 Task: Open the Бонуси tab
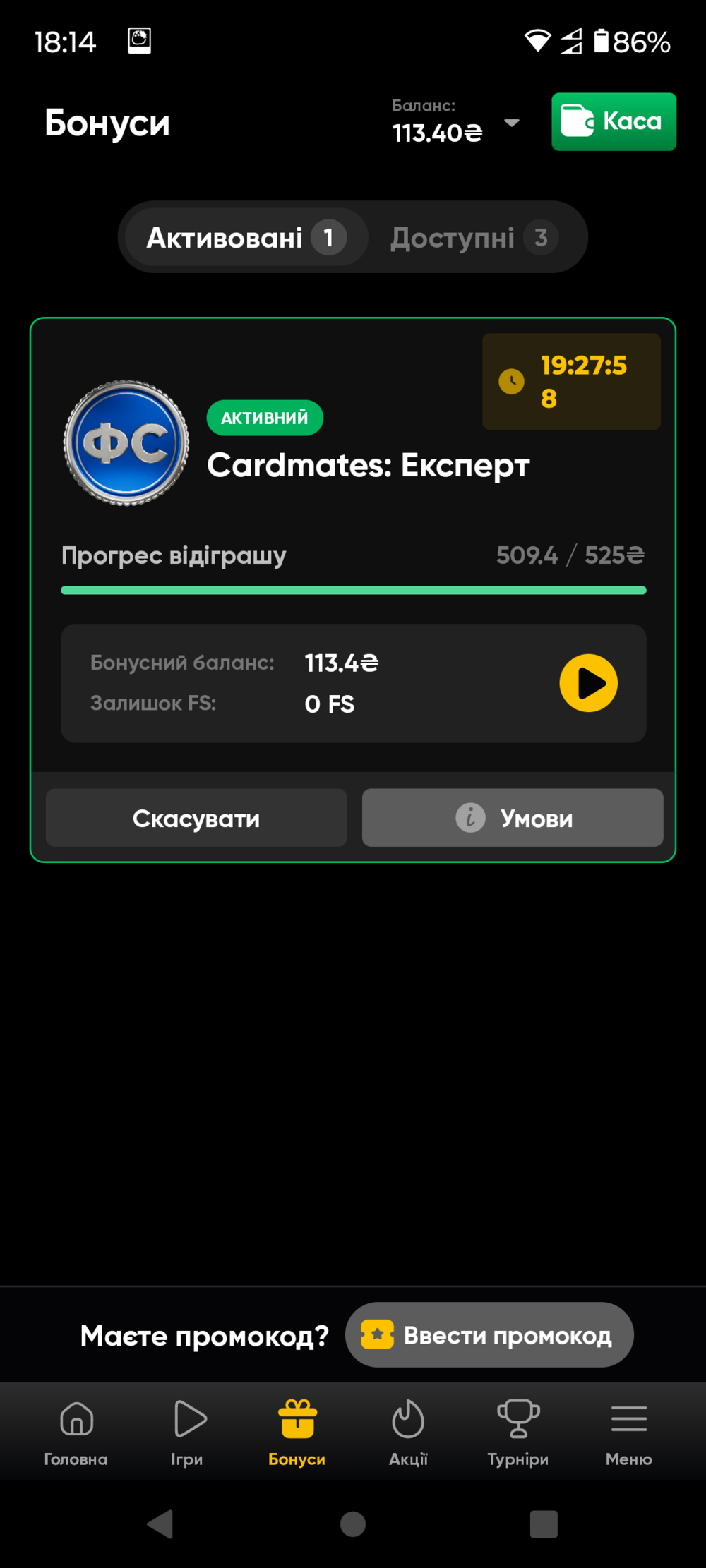pos(297,1433)
